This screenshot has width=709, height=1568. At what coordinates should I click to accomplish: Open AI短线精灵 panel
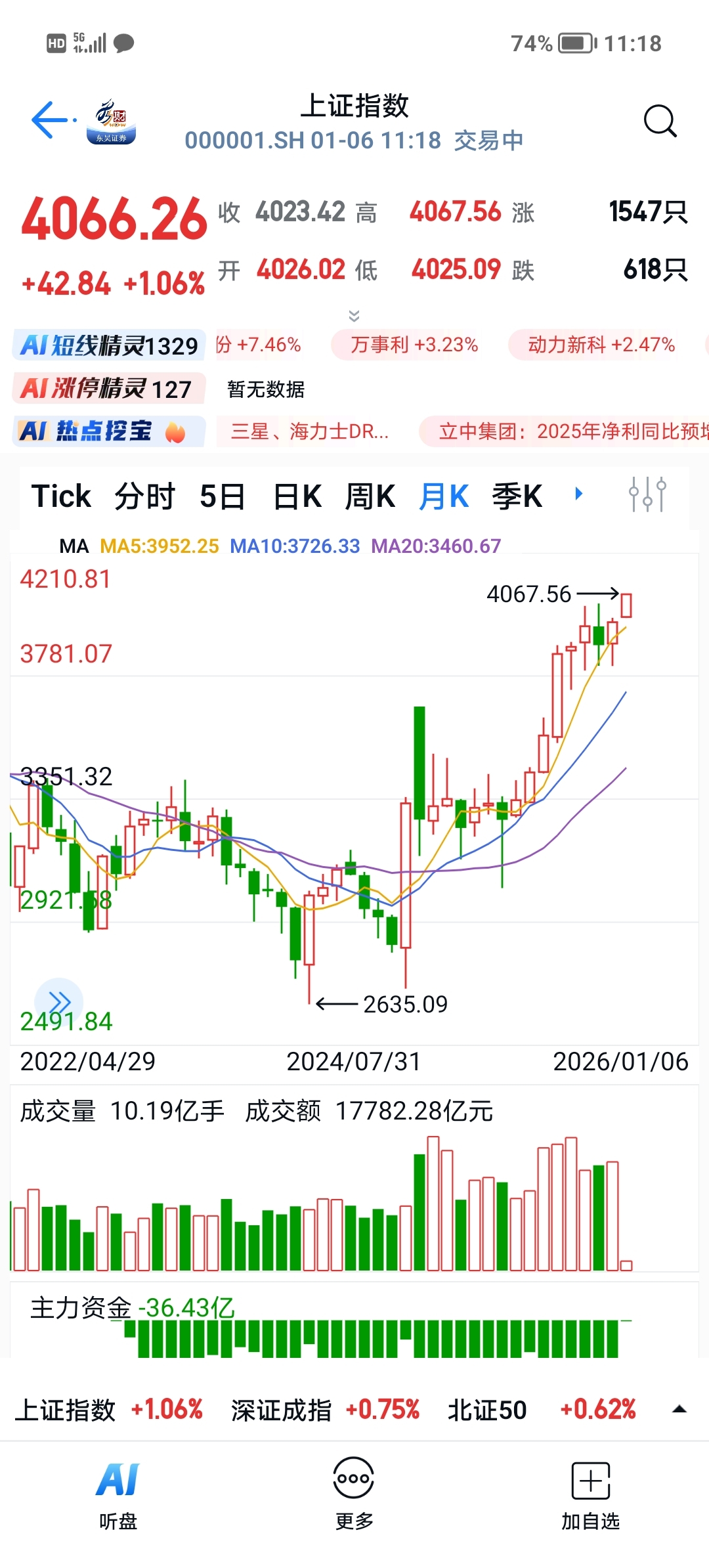click(x=109, y=345)
